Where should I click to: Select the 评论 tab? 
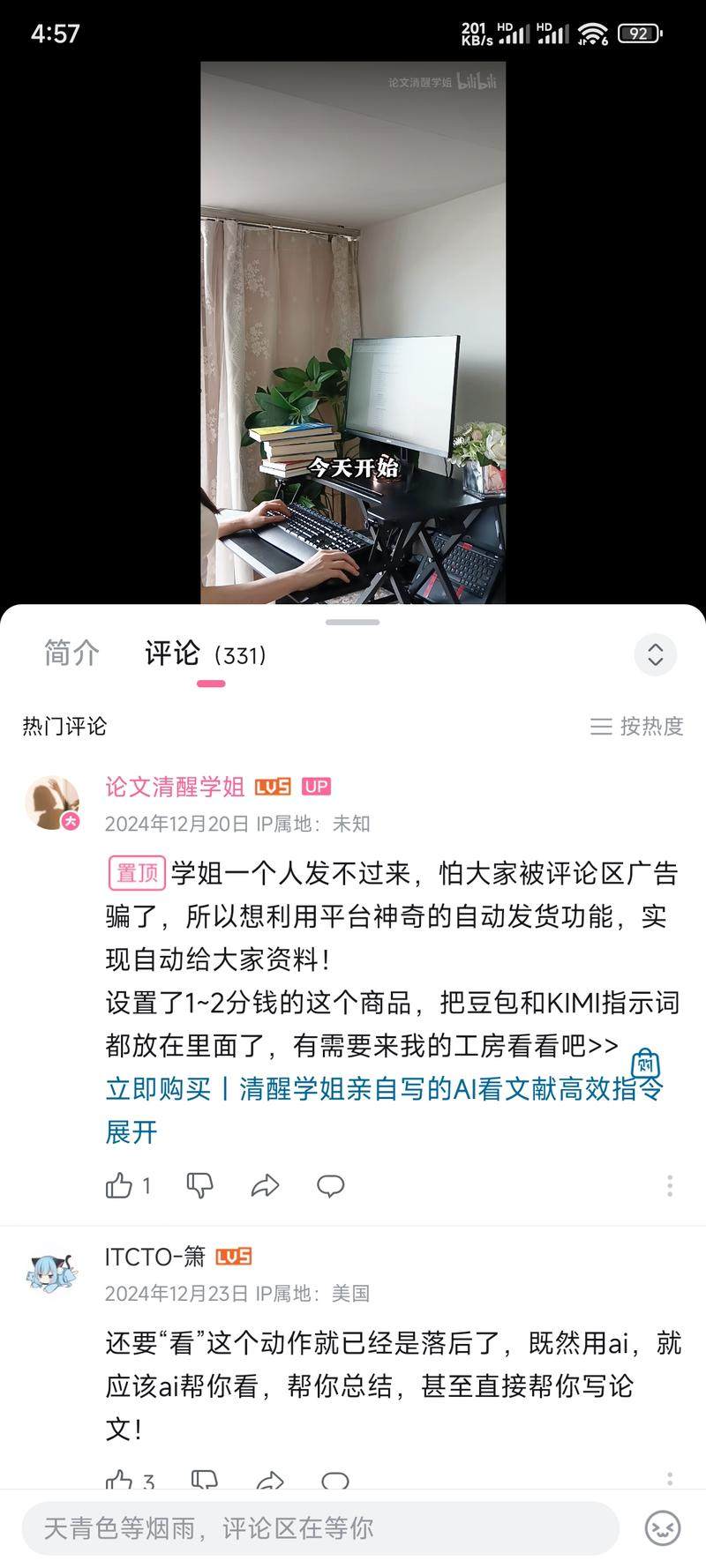(173, 653)
